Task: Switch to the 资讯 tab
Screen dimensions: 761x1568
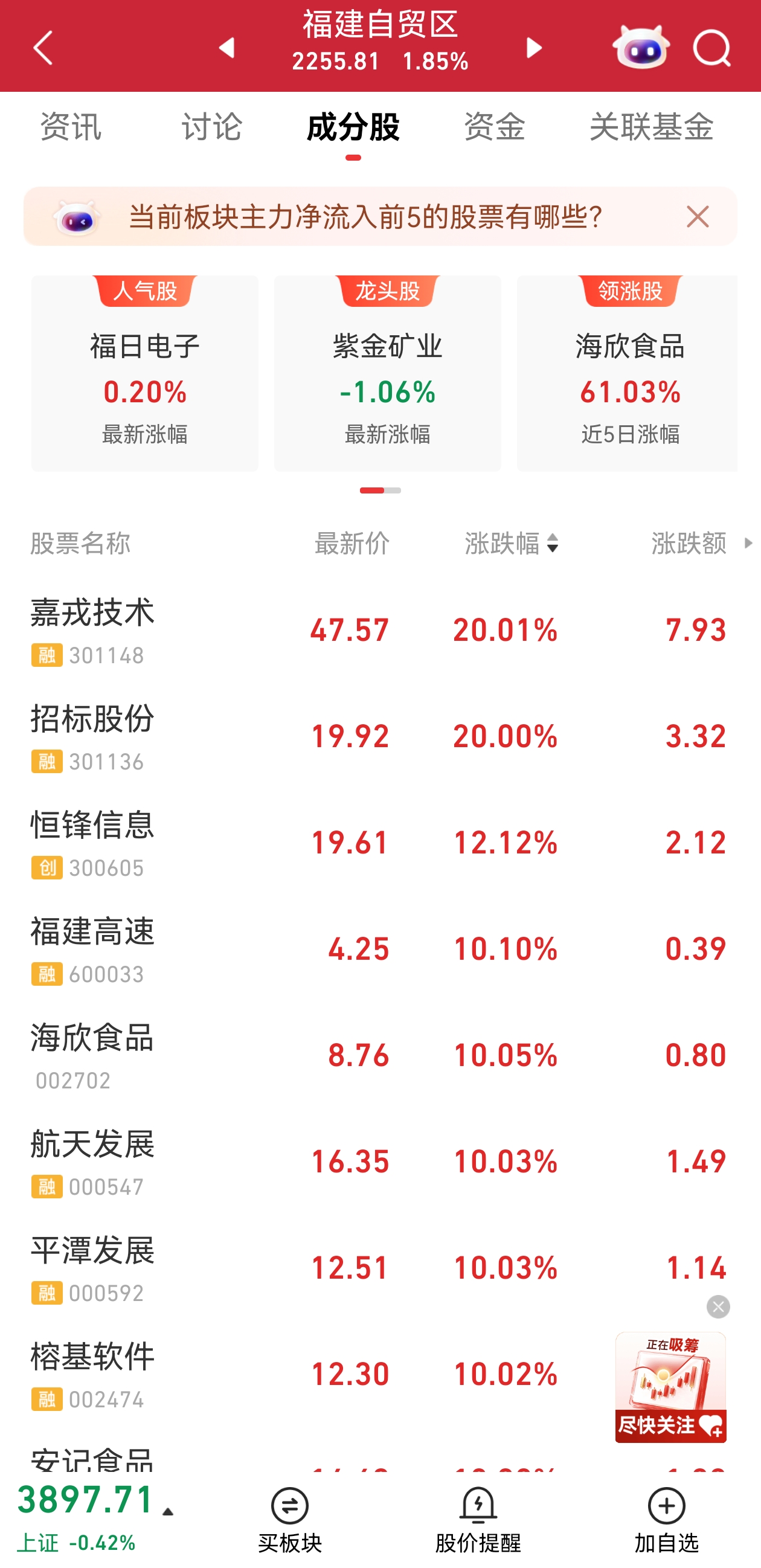Action: 71,127
